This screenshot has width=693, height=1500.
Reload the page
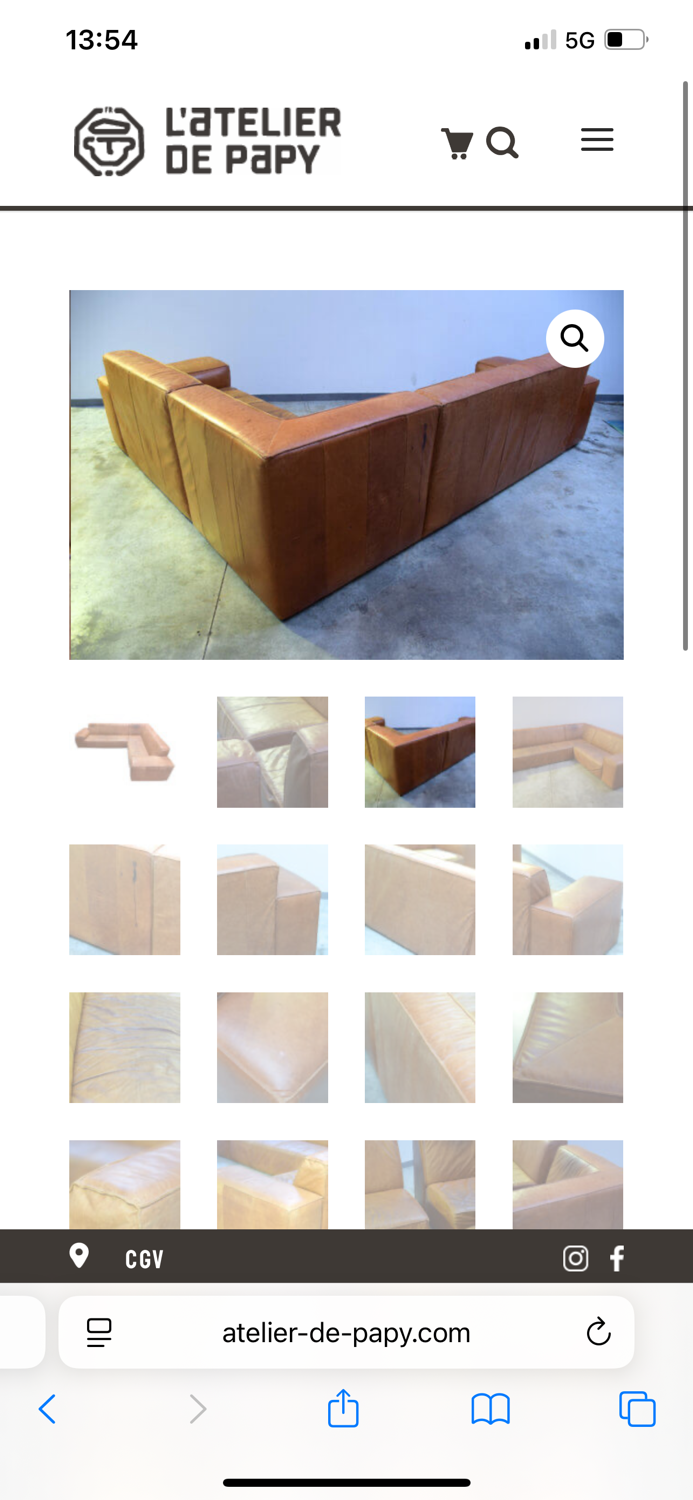(598, 1332)
